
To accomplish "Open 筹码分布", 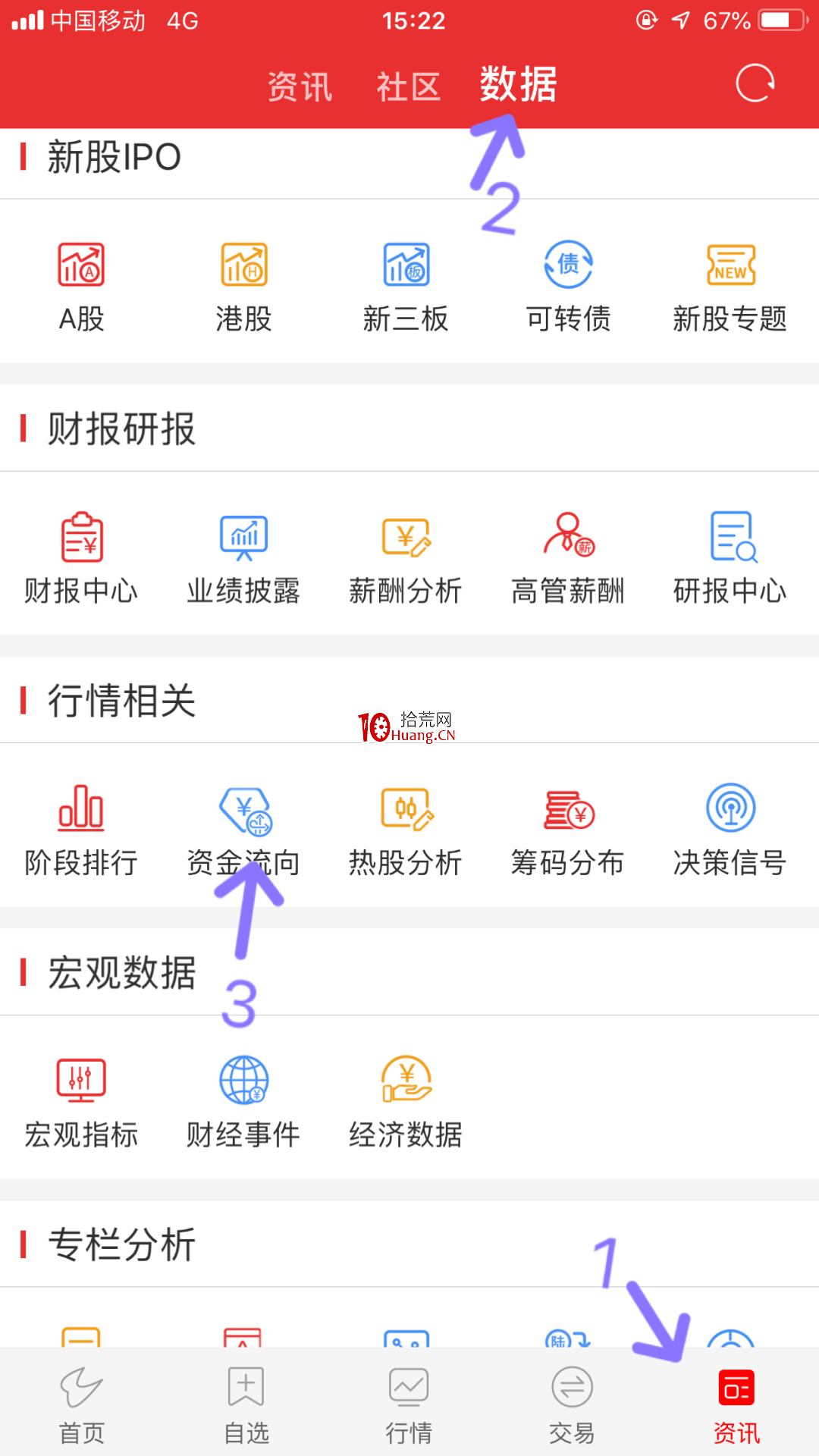I will [x=568, y=831].
